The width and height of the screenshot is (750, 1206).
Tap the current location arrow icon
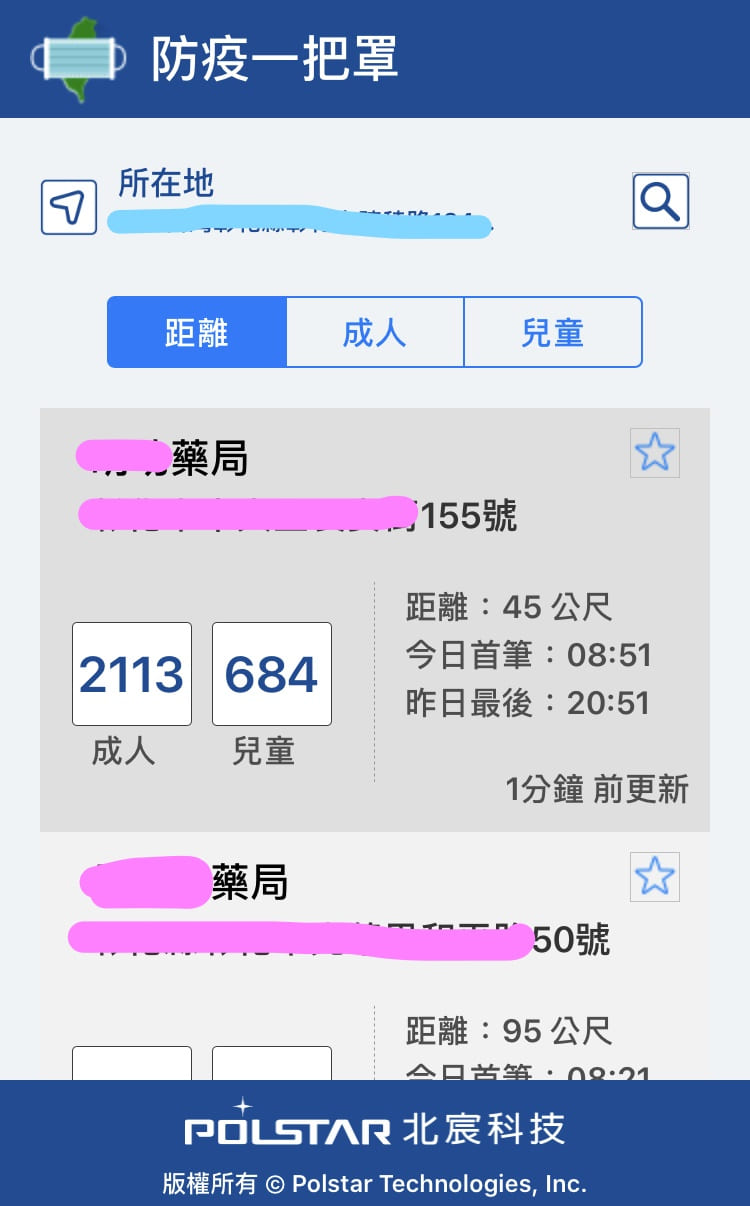pos(69,207)
